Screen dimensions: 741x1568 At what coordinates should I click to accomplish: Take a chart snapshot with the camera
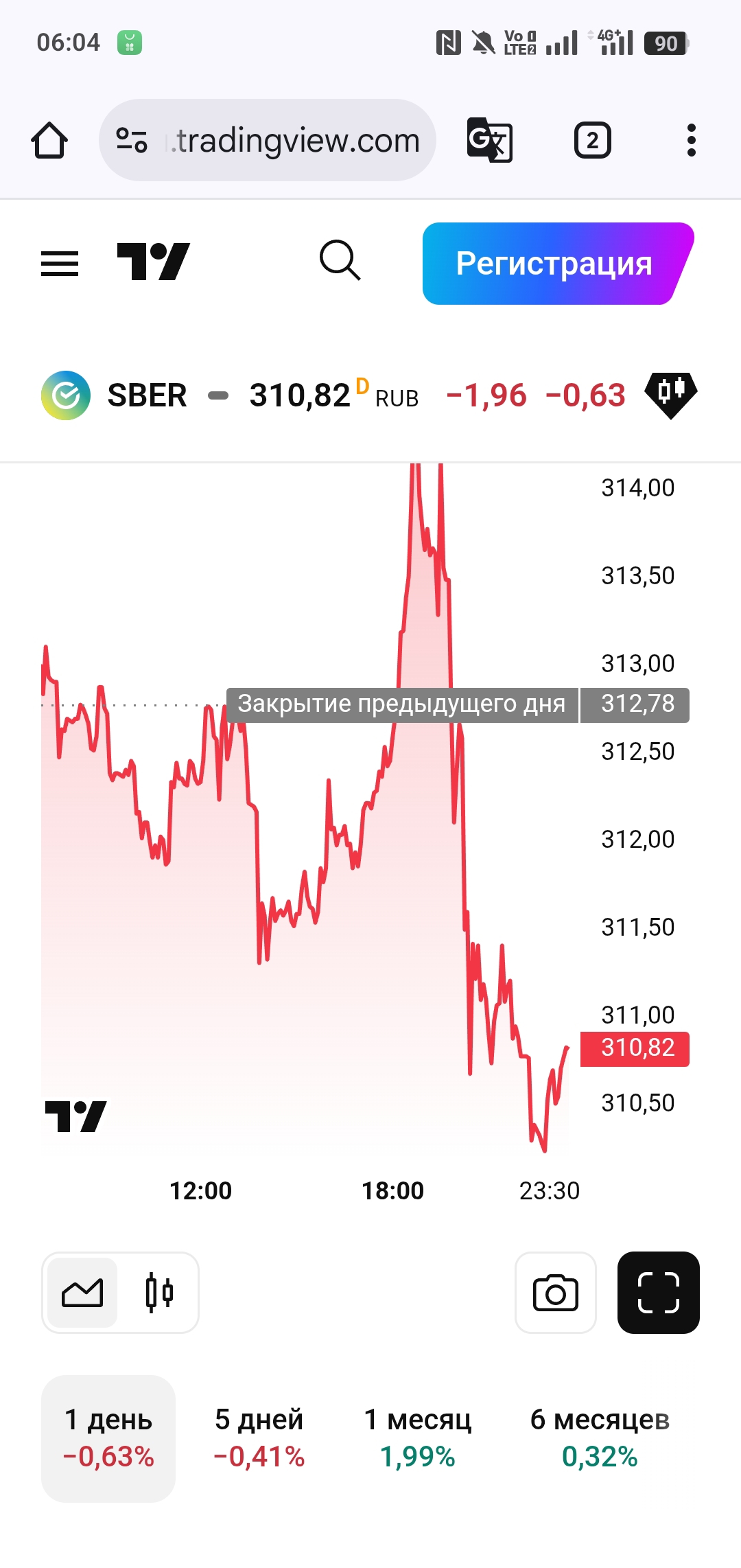[555, 1293]
